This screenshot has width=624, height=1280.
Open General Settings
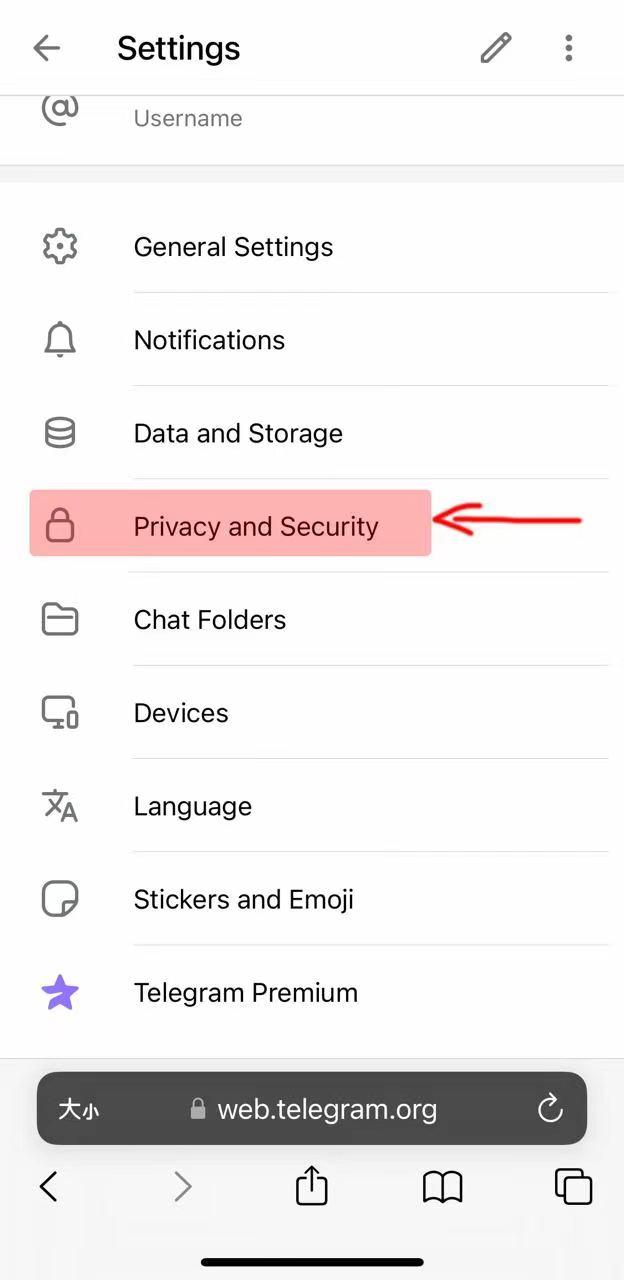click(x=233, y=247)
